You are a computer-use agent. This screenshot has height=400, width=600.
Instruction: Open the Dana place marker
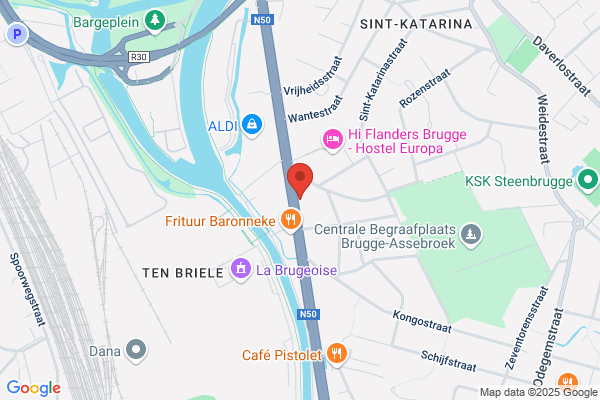pyautogui.click(x=136, y=350)
